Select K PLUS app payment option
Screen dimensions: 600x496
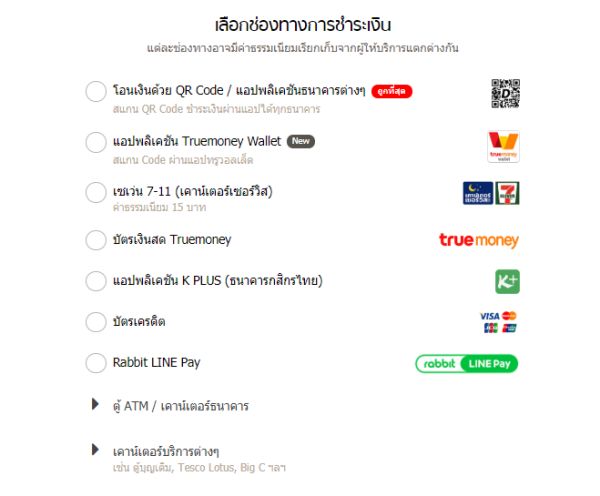click(x=96, y=281)
